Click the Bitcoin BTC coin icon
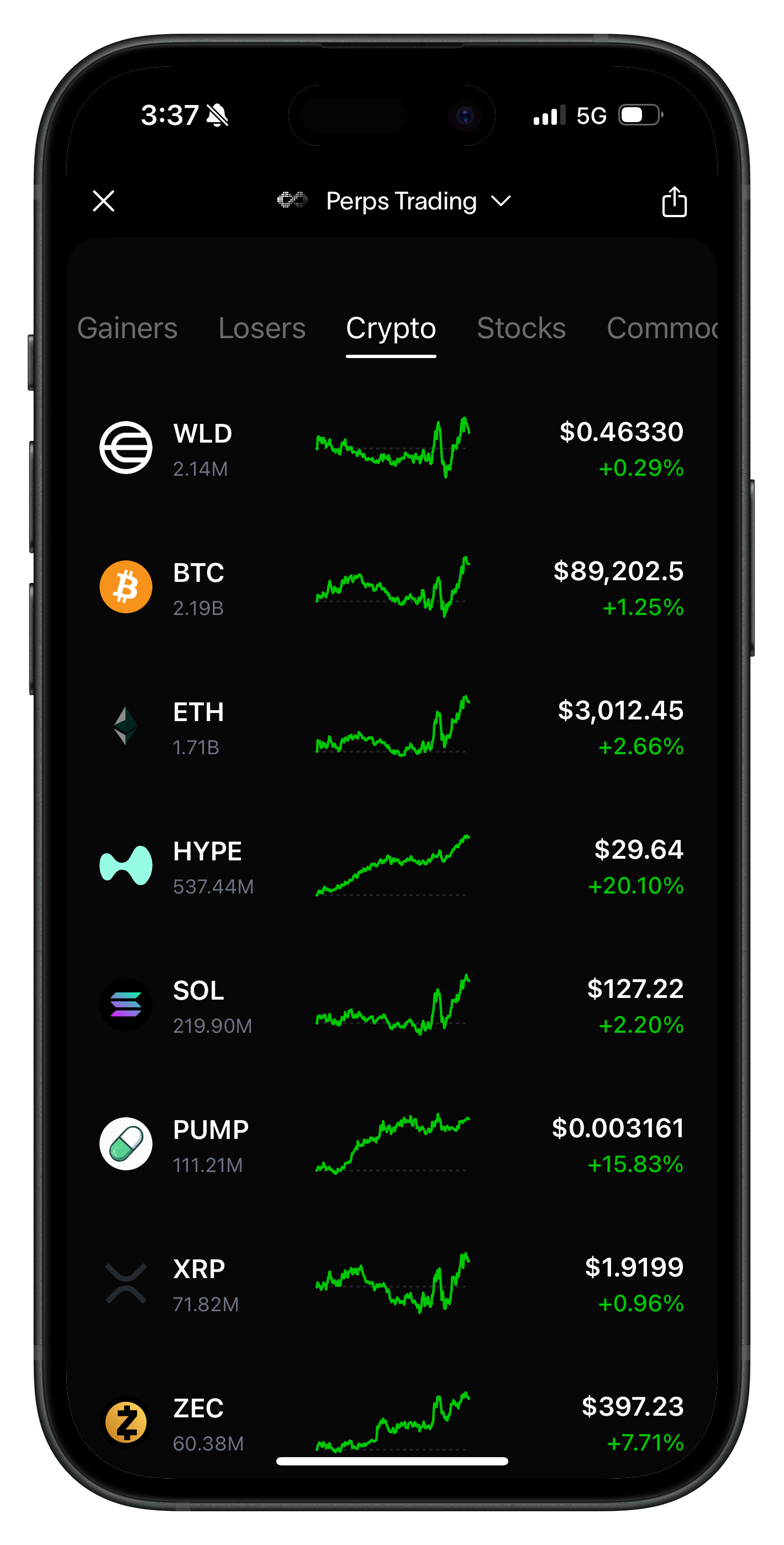Image resolution: width=784 pixels, height=1545 pixels. (125, 588)
